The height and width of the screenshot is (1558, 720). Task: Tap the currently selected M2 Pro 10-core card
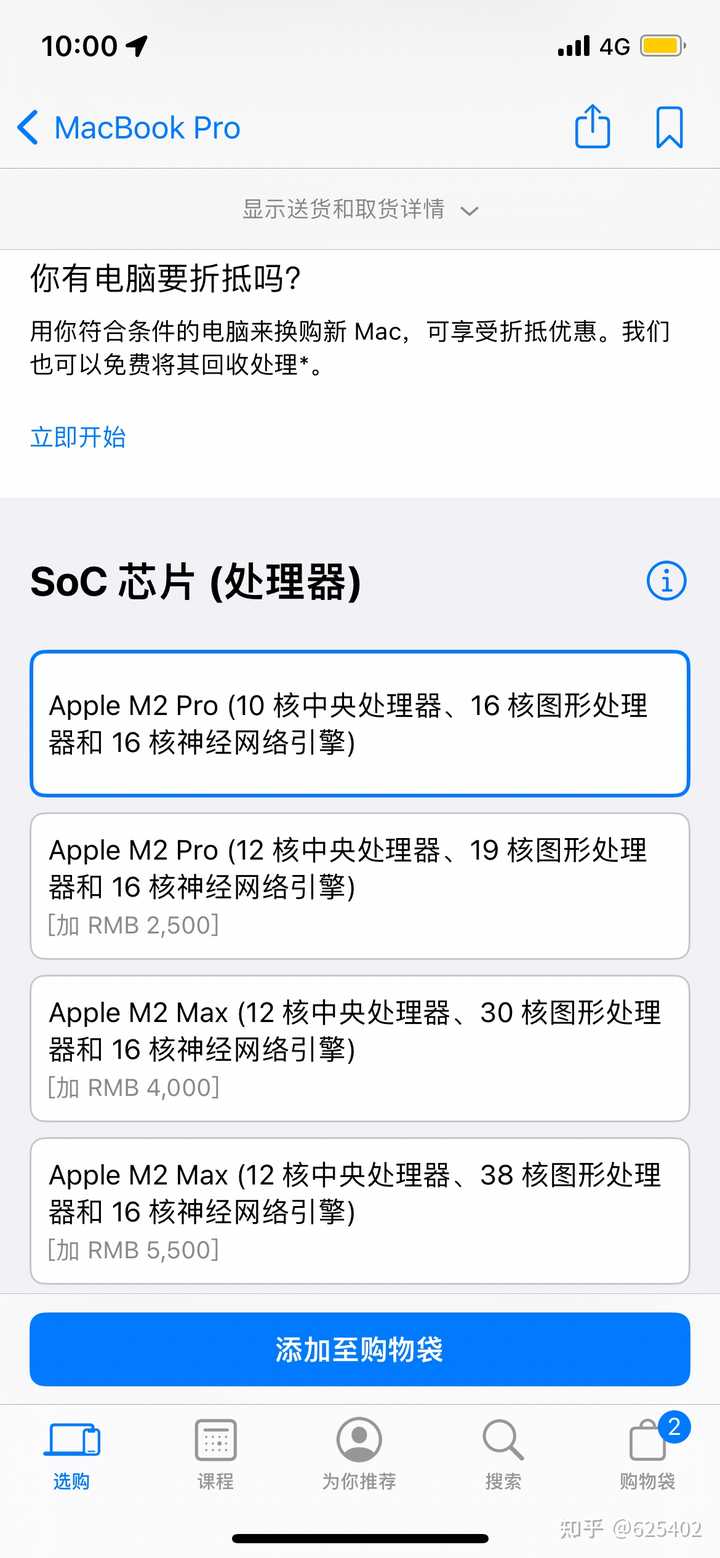point(360,724)
